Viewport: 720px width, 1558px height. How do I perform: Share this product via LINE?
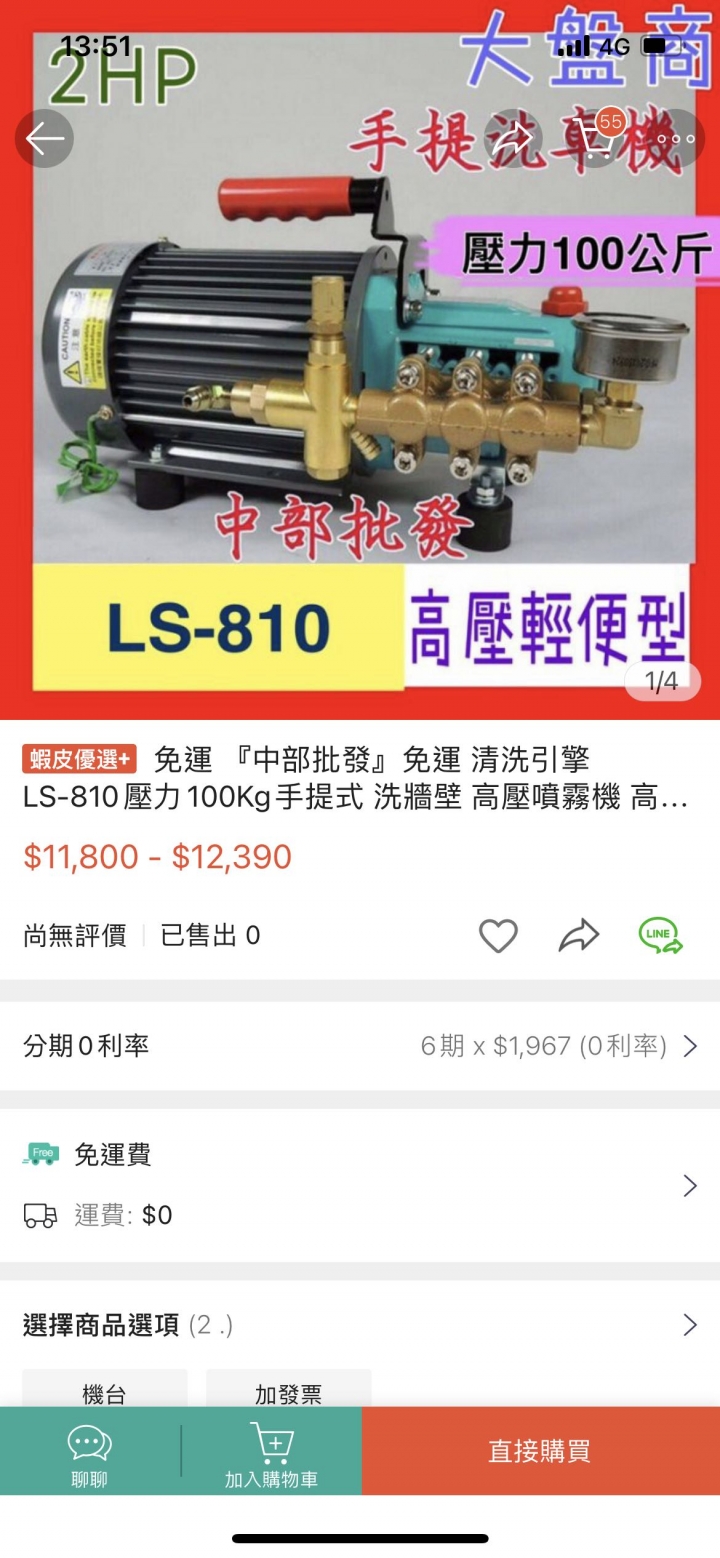click(661, 936)
